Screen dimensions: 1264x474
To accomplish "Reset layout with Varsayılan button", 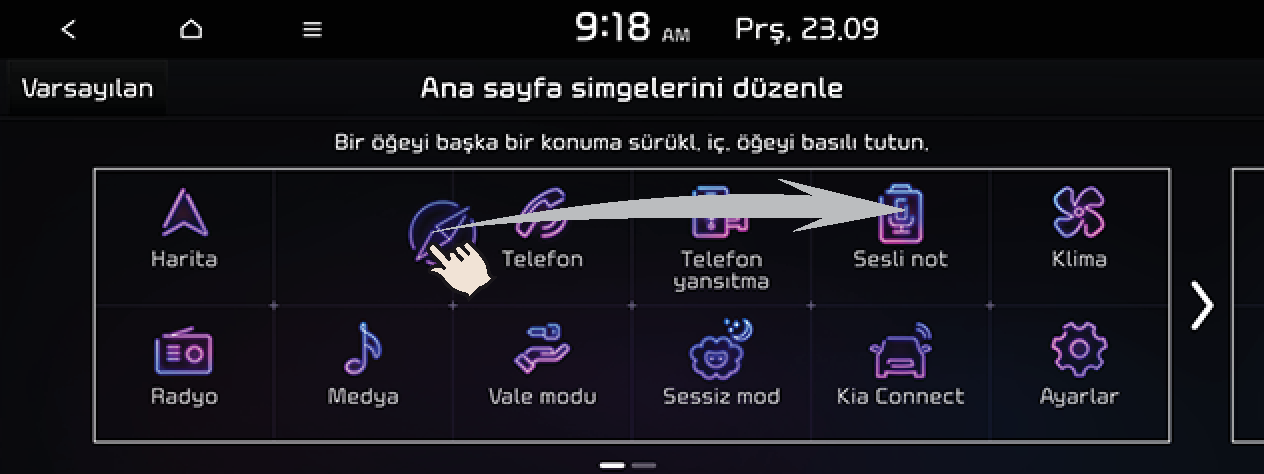I will [x=88, y=88].
